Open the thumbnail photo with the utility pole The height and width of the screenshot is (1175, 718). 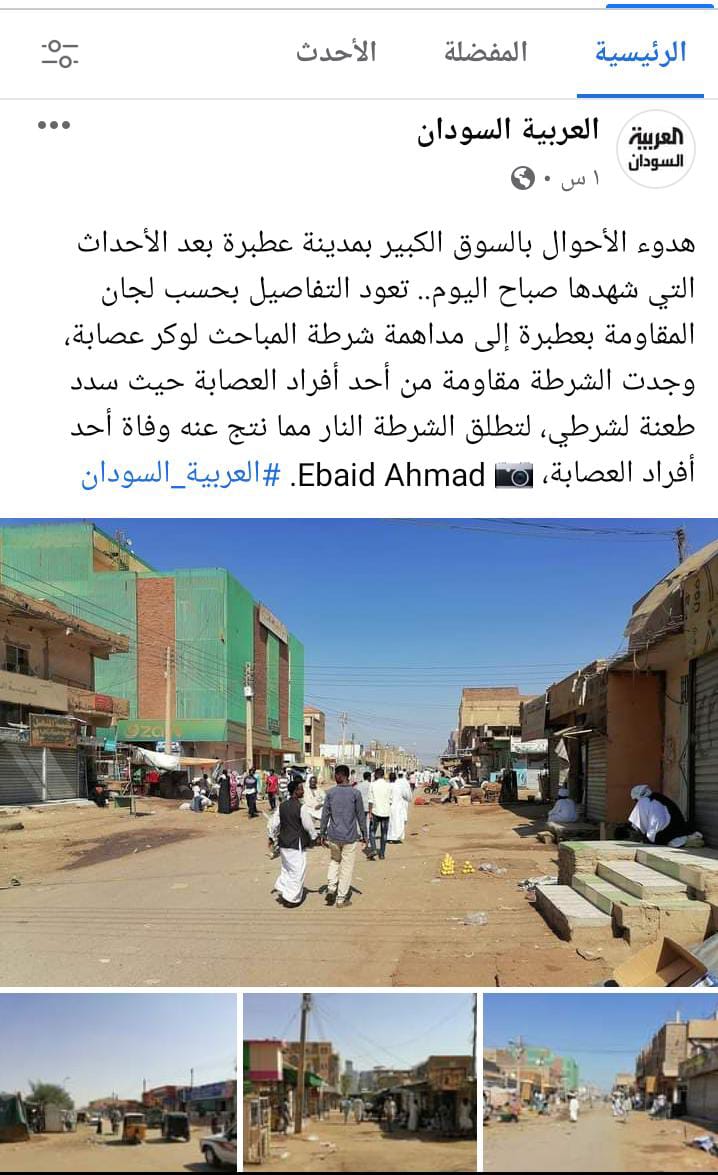click(360, 1082)
